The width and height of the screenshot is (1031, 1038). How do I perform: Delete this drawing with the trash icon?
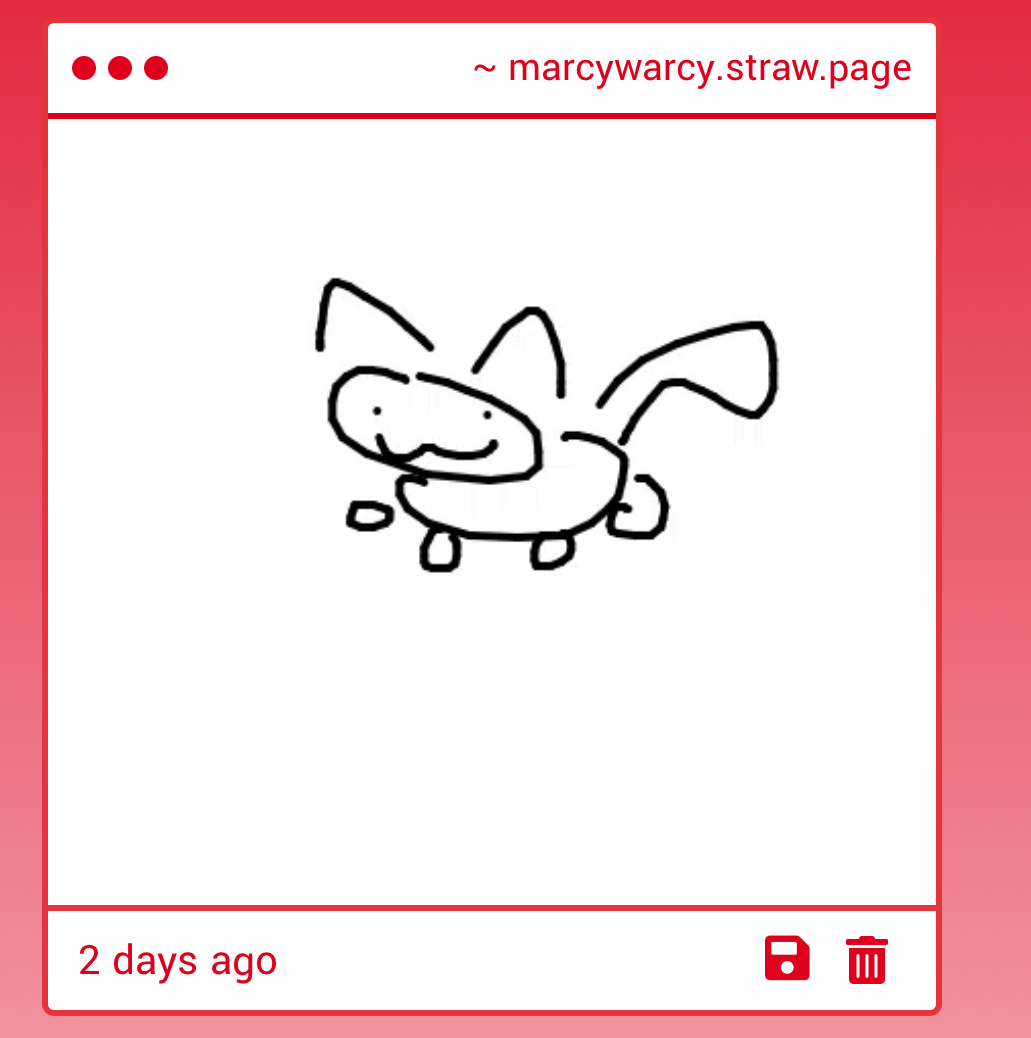coord(867,960)
